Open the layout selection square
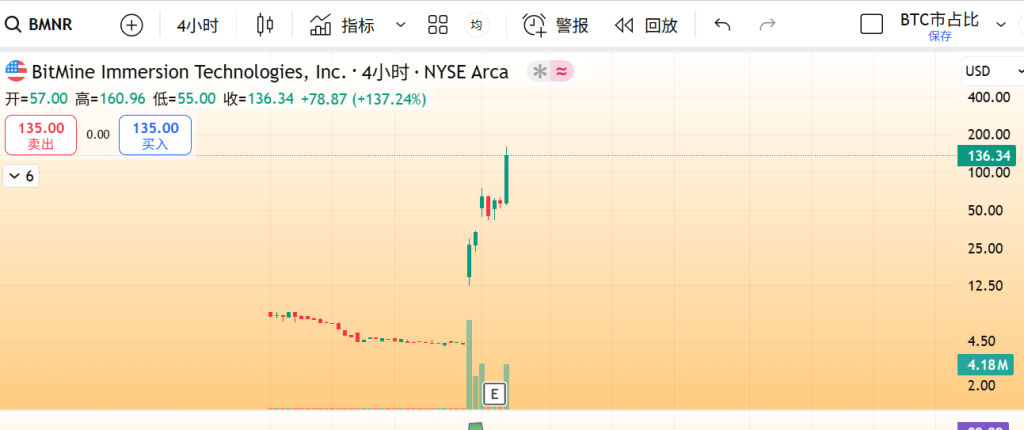The image size is (1024, 430). pos(872,24)
